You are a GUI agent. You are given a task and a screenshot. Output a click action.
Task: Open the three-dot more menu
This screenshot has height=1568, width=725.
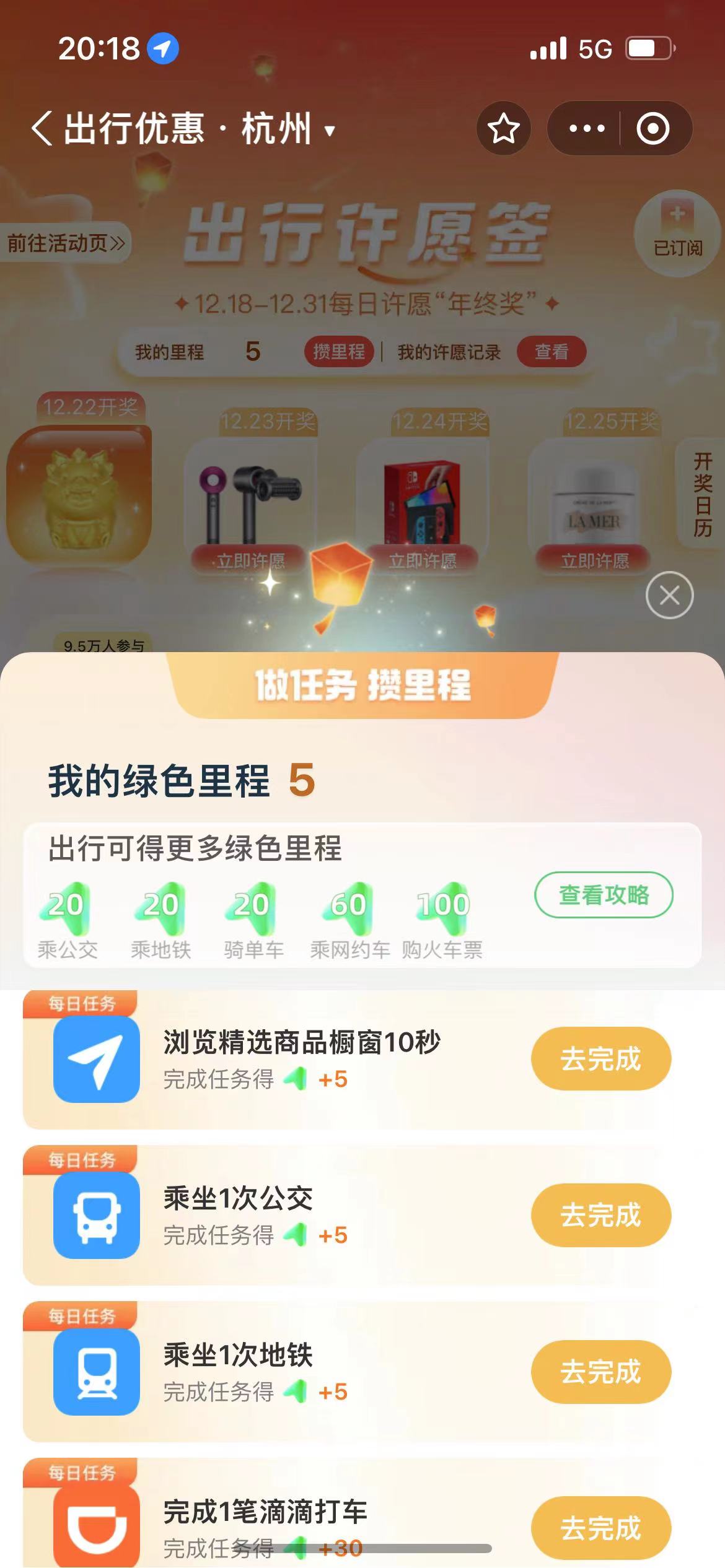pyautogui.click(x=586, y=129)
